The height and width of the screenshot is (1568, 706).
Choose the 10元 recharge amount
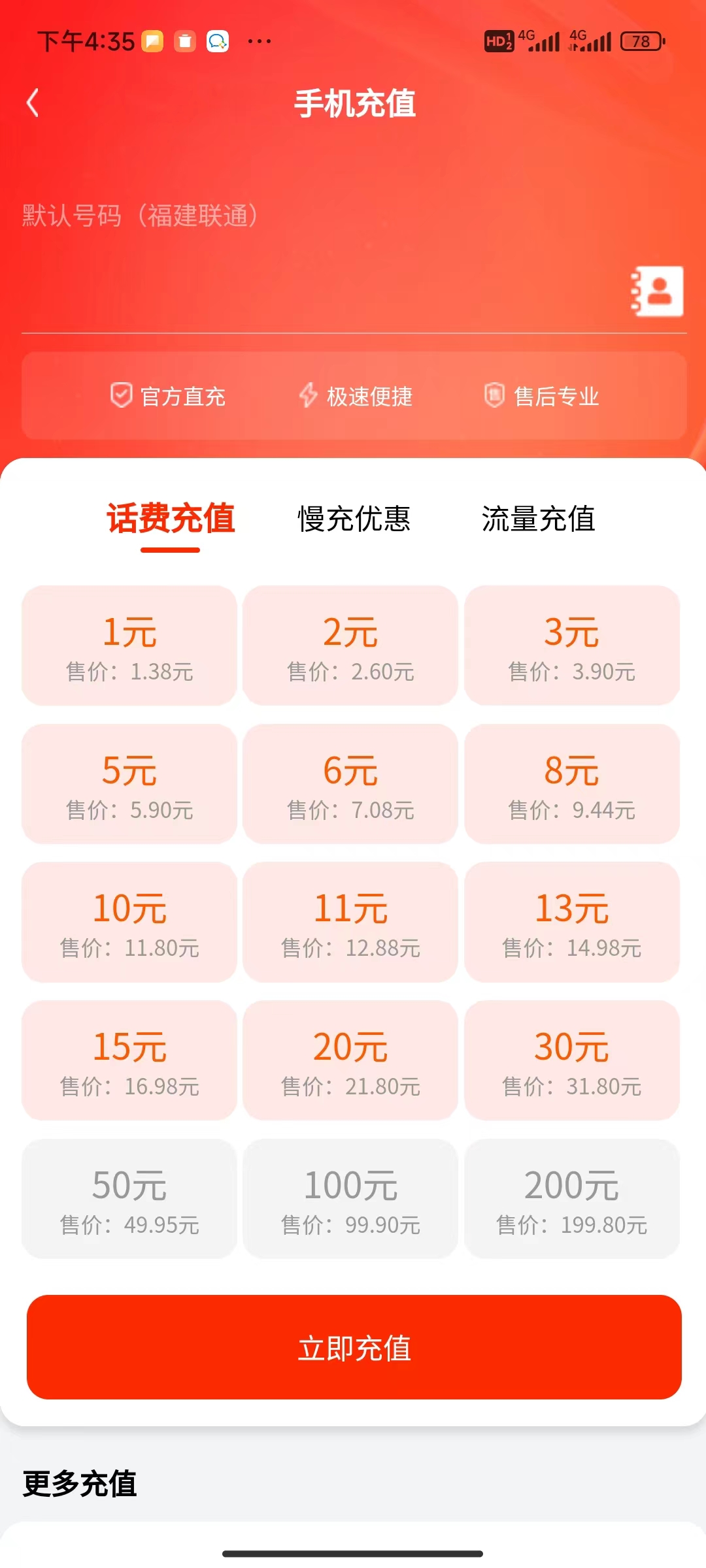pyautogui.click(x=129, y=922)
